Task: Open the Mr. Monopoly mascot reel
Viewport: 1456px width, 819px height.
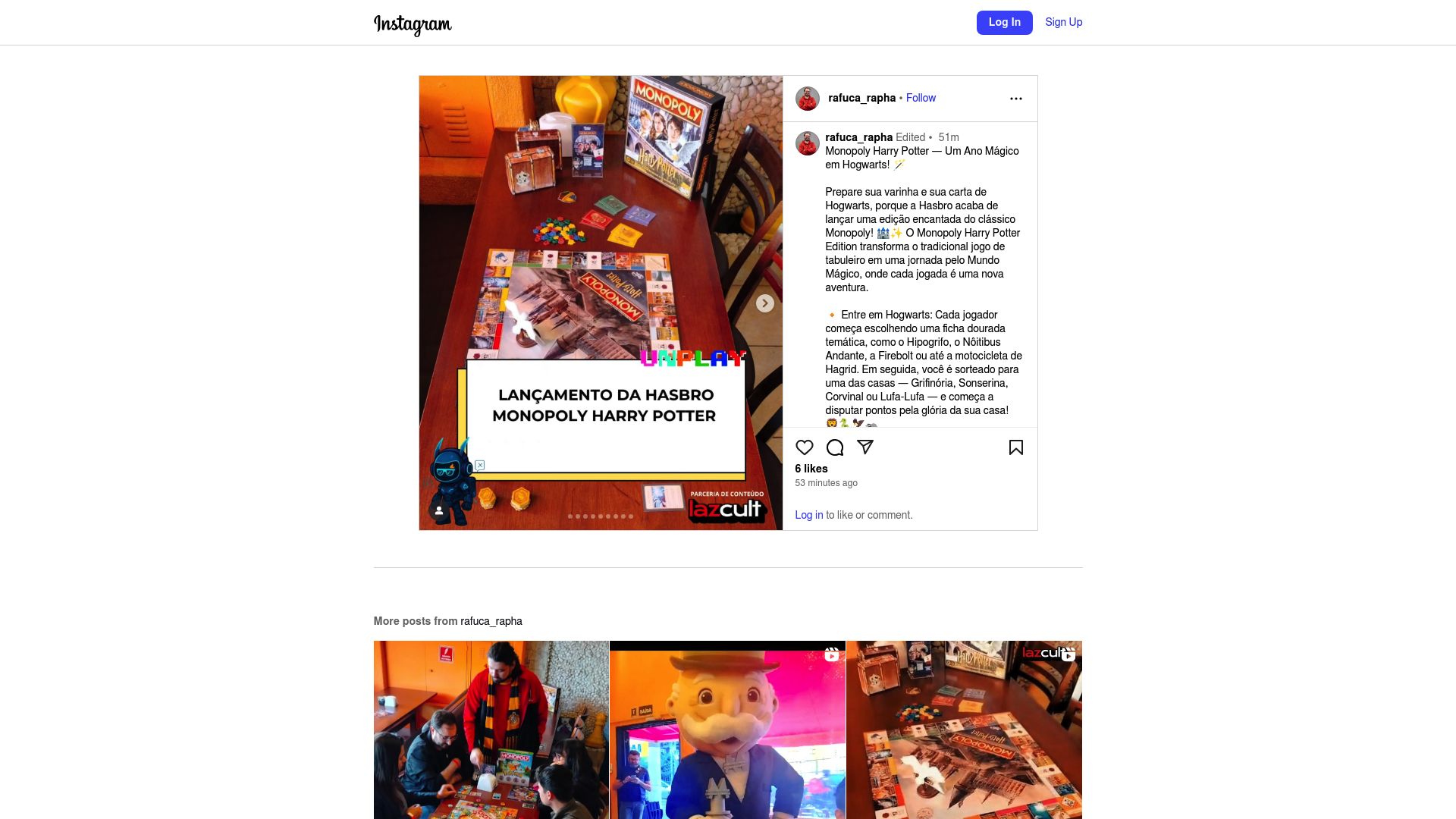Action: 727,730
